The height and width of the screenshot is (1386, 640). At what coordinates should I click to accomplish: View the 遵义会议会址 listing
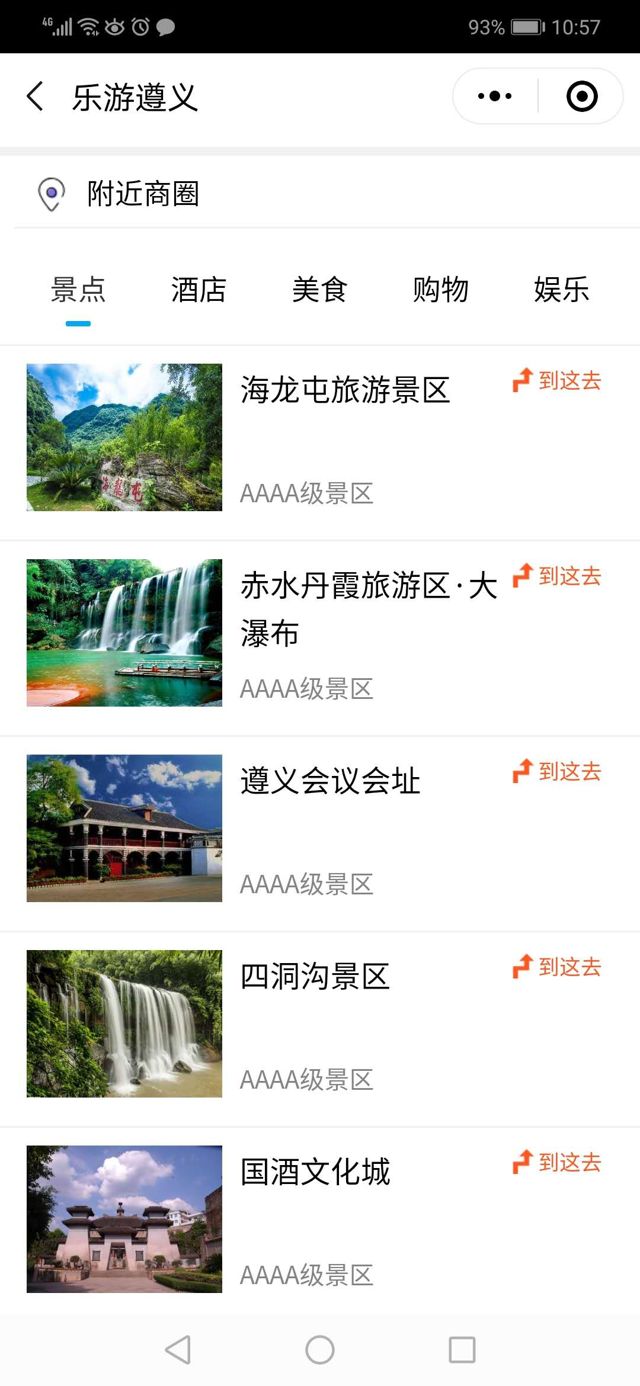[330, 781]
